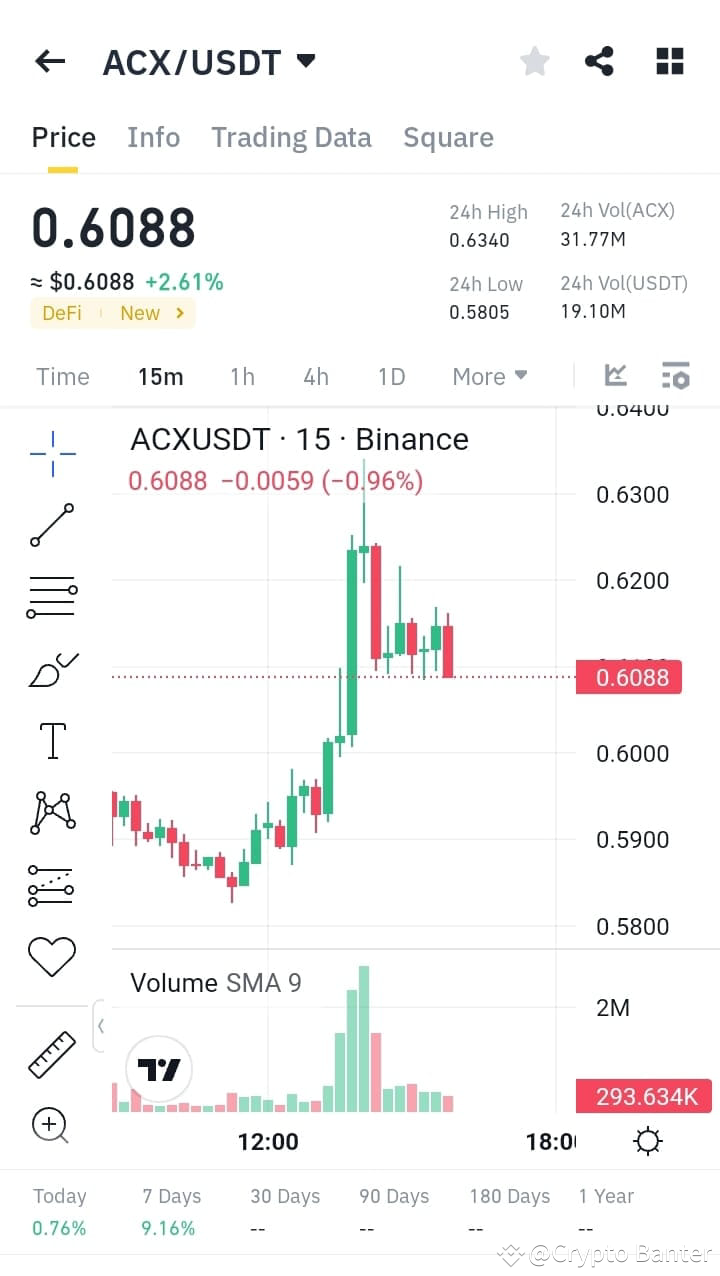Open the technical indicators panel

coord(676,376)
